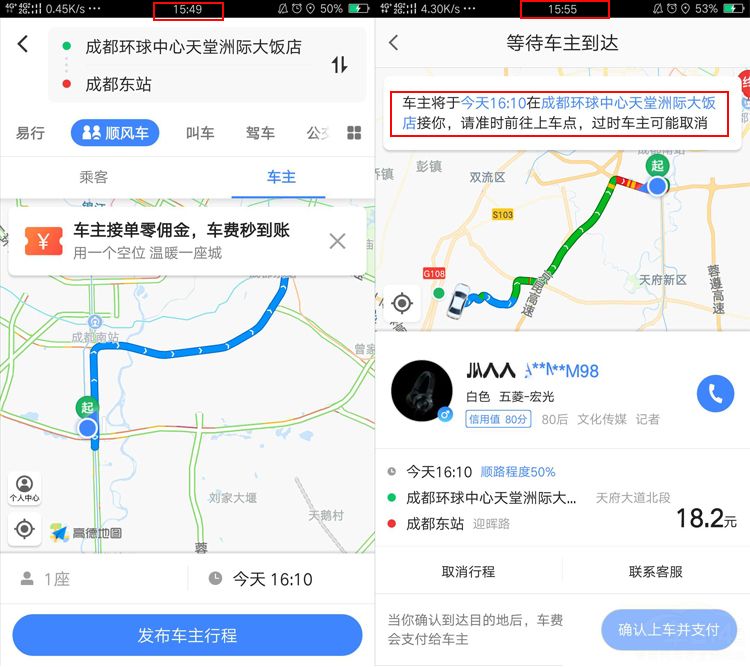Screen dimensions: 750x667
Task: Tap 发布车主行程 to publish the trip
Action: (x=187, y=636)
